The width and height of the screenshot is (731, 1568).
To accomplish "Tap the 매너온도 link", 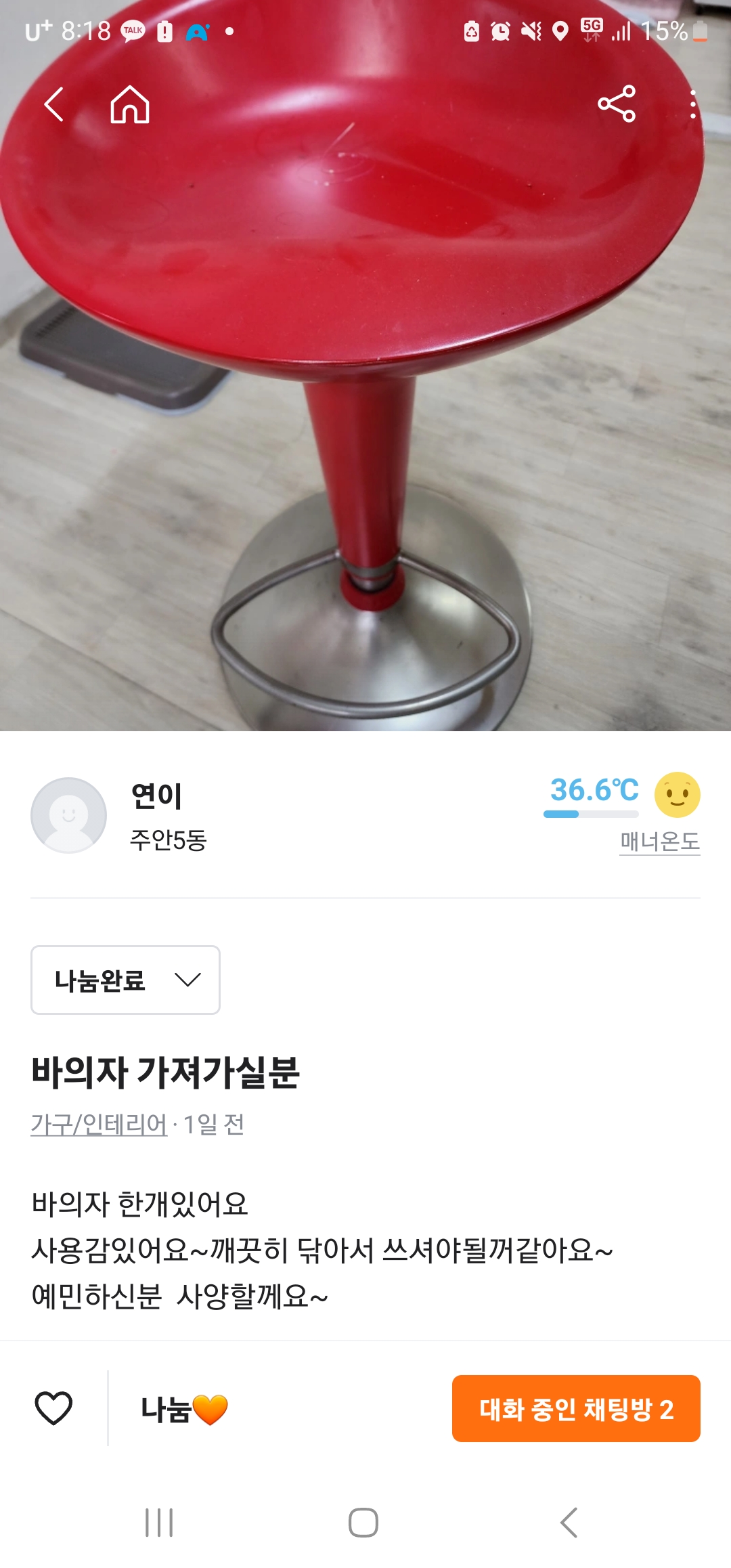I will [660, 842].
